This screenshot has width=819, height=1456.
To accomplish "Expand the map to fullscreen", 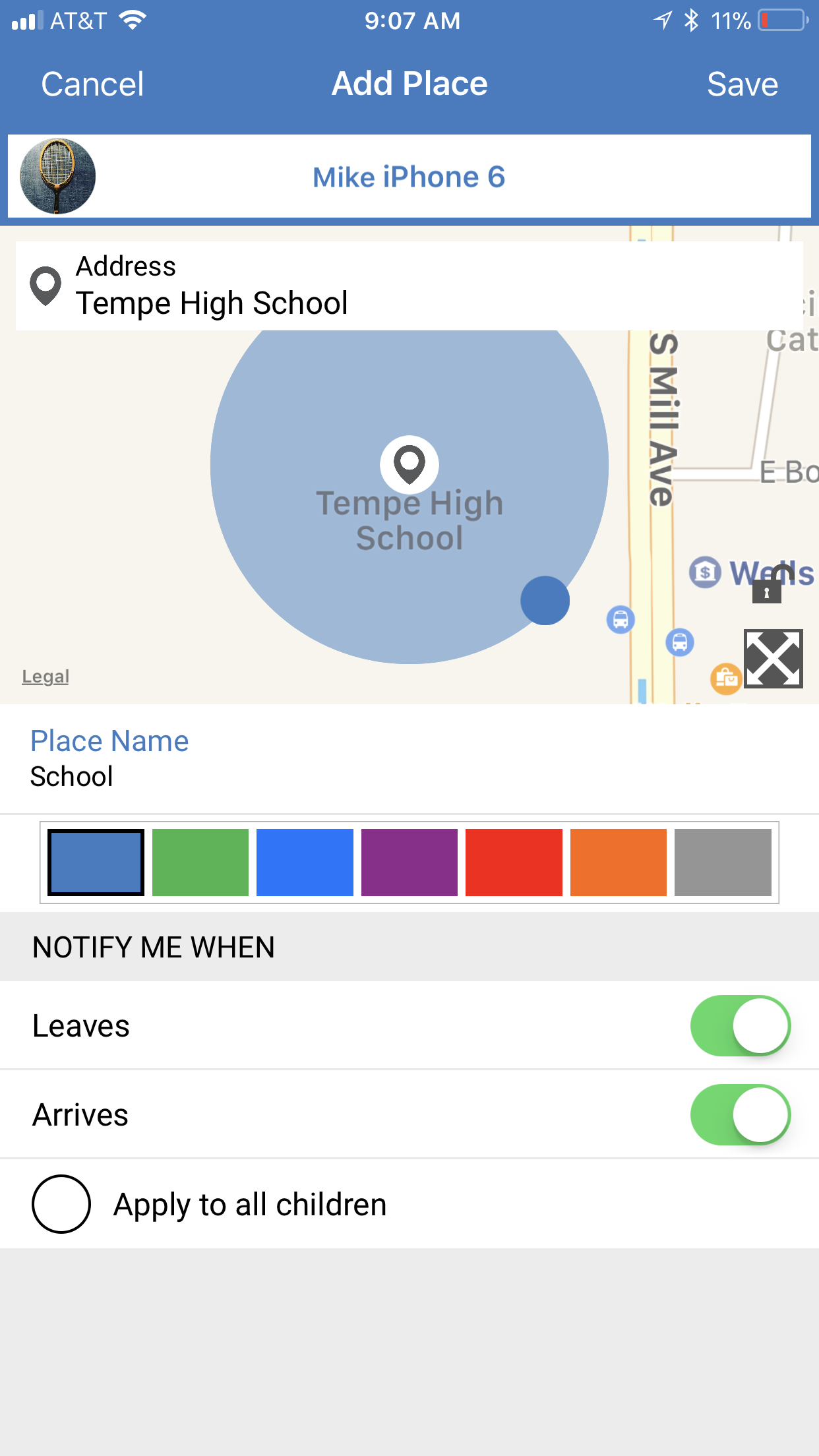I will [x=773, y=658].
